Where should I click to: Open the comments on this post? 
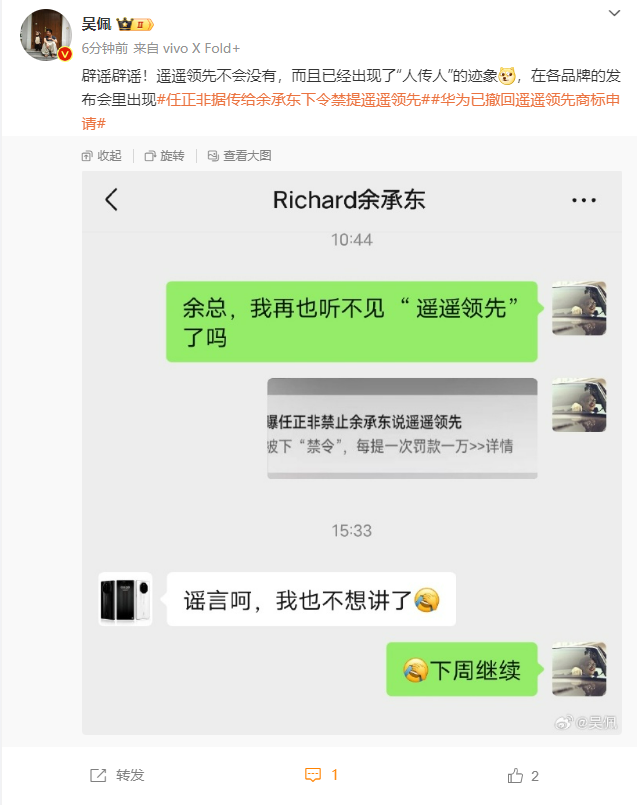(321, 775)
